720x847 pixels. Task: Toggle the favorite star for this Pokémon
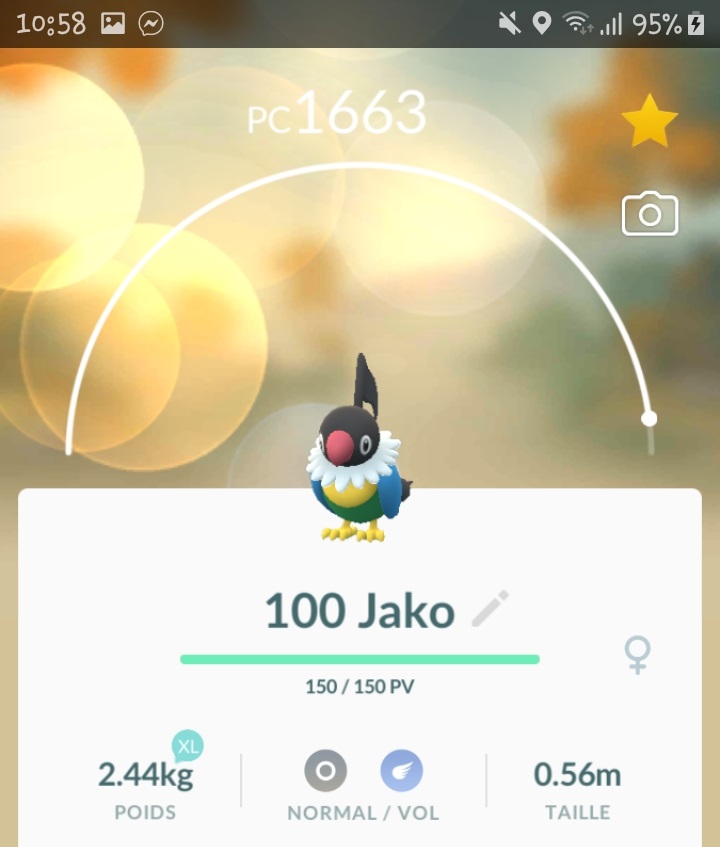pos(649,121)
